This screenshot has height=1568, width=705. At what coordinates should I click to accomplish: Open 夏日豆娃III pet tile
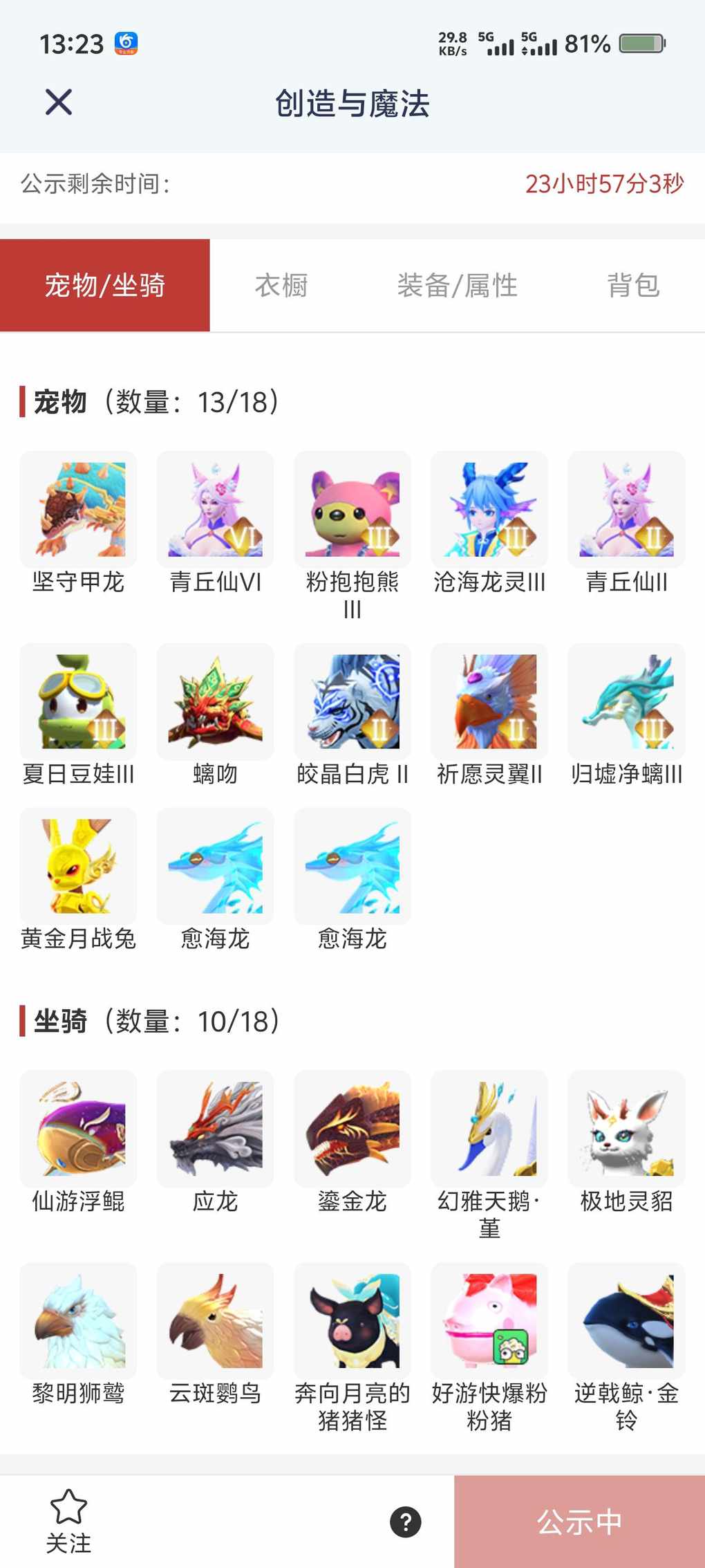(78, 701)
